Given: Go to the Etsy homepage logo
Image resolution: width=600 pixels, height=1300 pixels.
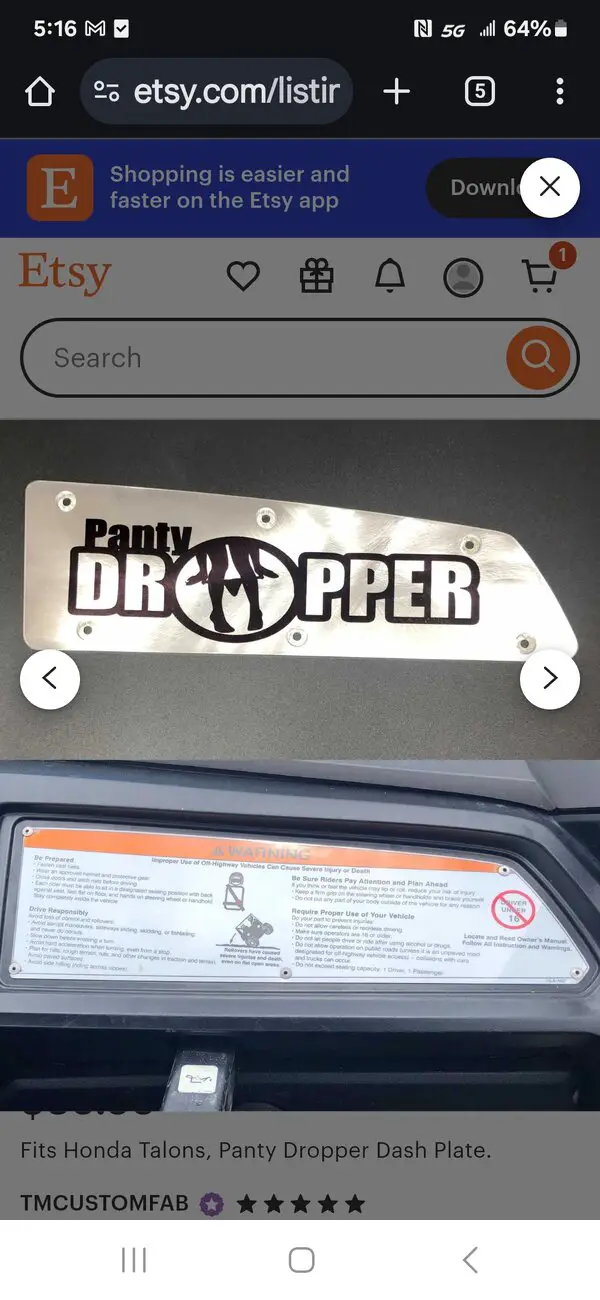Looking at the screenshot, I should coord(64,274).
